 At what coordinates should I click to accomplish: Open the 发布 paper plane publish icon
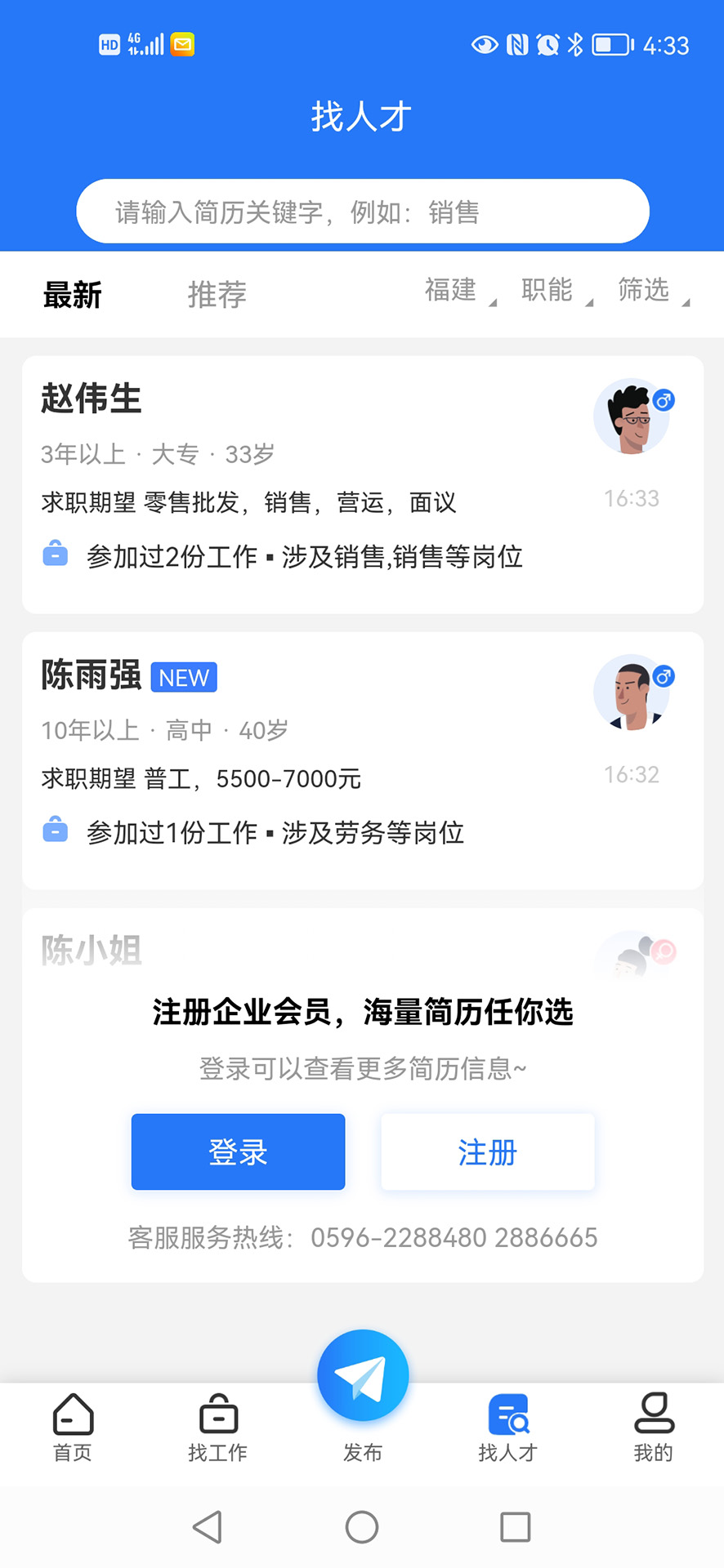coord(362,1374)
